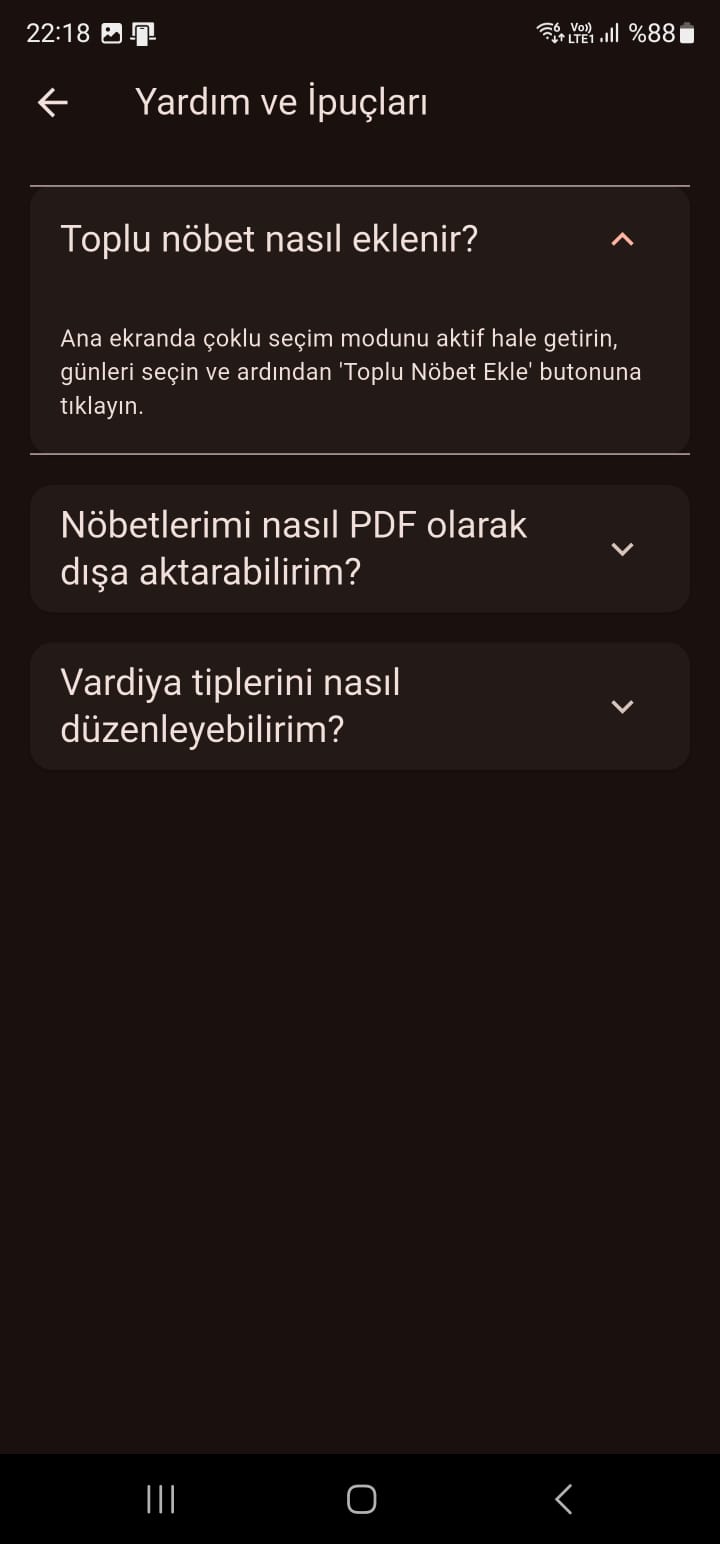The width and height of the screenshot is (720, 1544).
Task: Tap the recent apps icon in navigation bar
Action: point(160,1498)
